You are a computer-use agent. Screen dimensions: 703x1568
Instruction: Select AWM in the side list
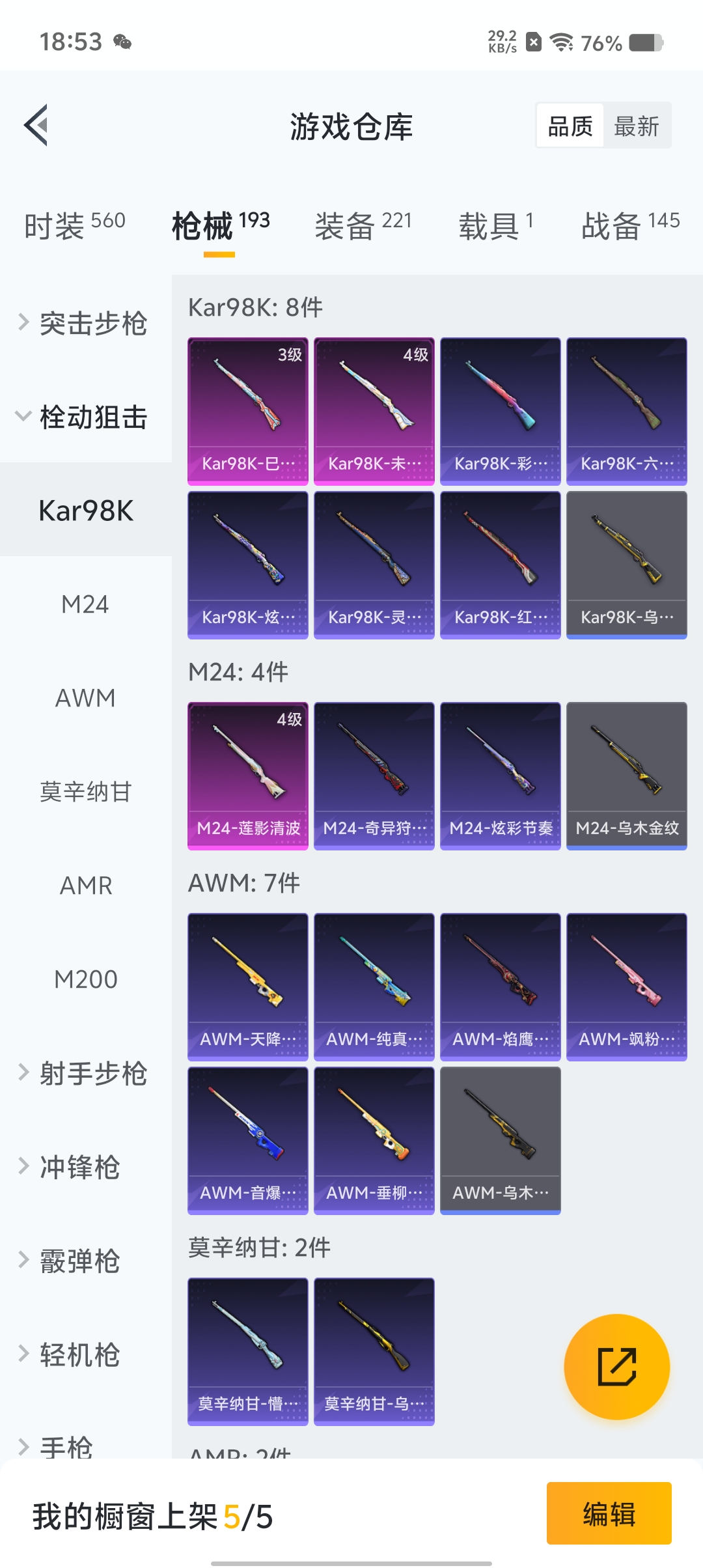pyautogui.click(x=85, y=698)
